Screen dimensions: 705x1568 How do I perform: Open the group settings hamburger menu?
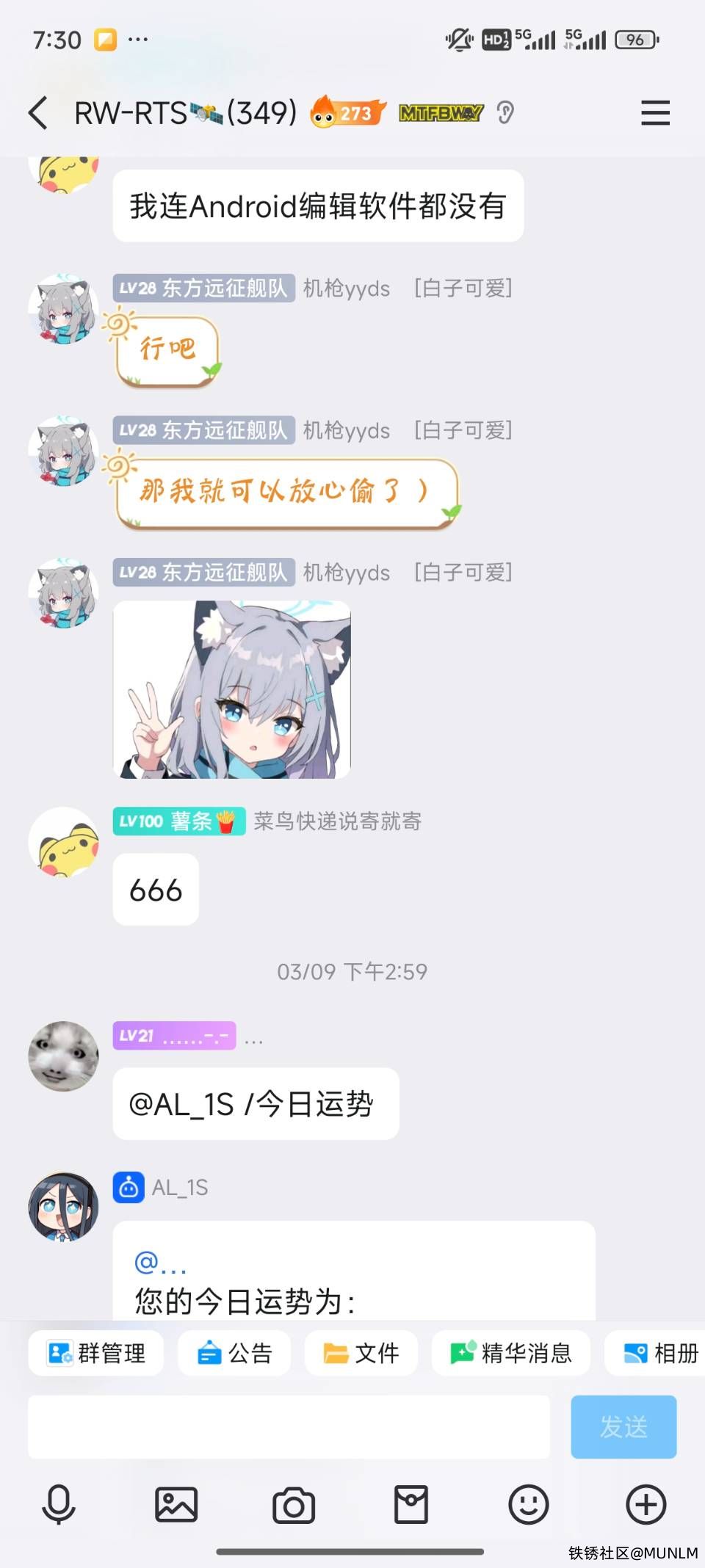click(655, 113)
